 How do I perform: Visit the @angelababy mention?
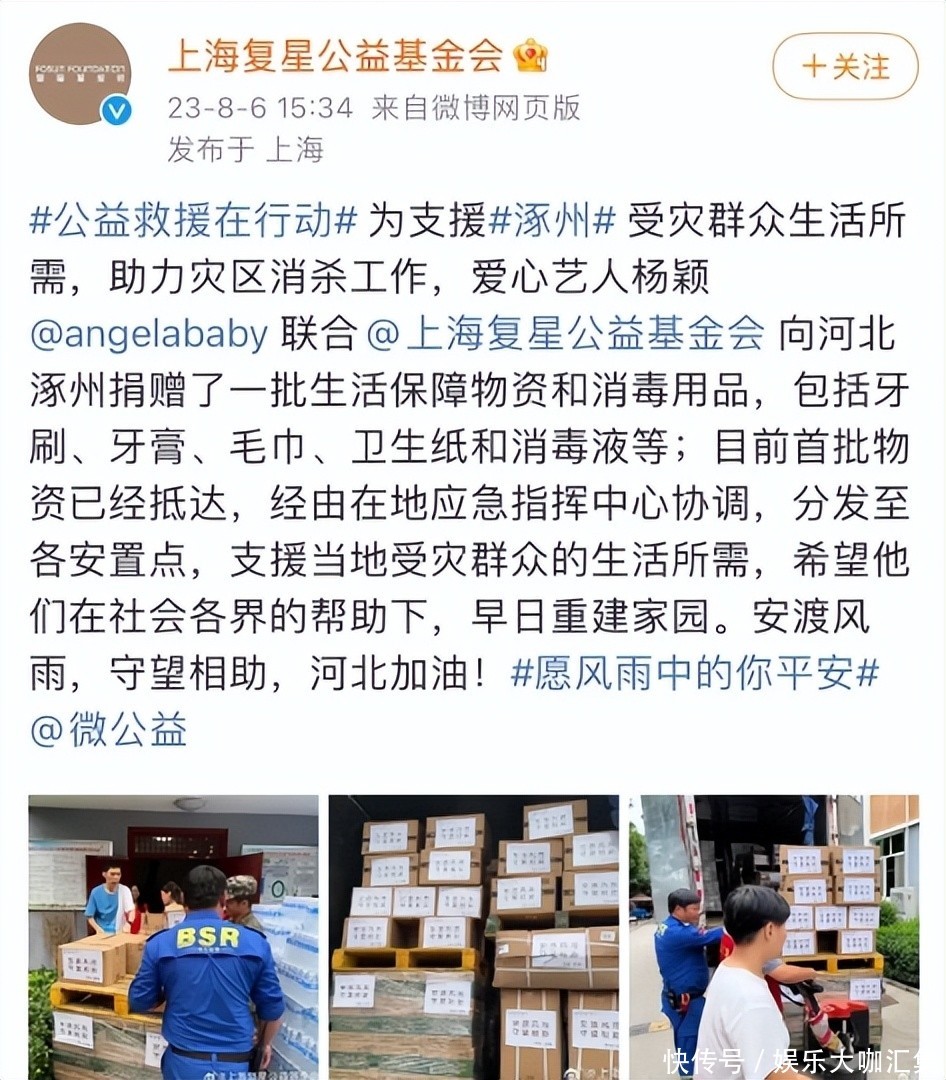[x=149, y=334]
